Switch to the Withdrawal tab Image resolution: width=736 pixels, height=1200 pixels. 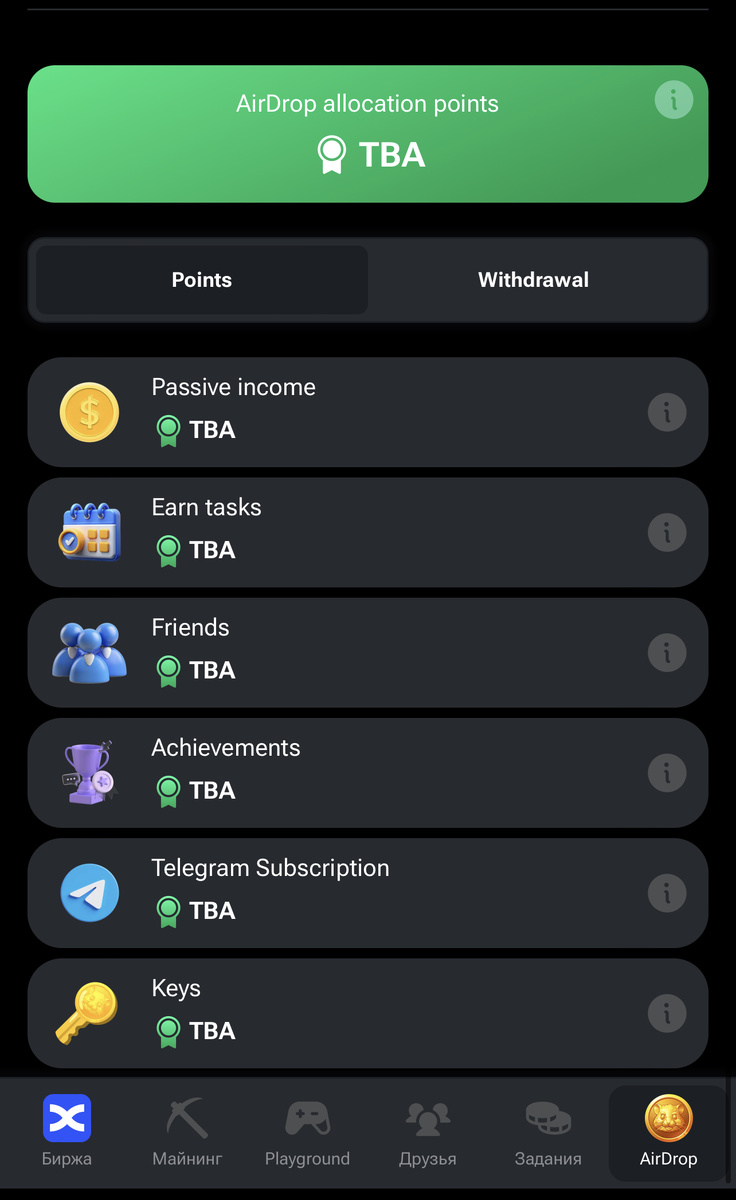pyautogui.click(x=534, y=280)
